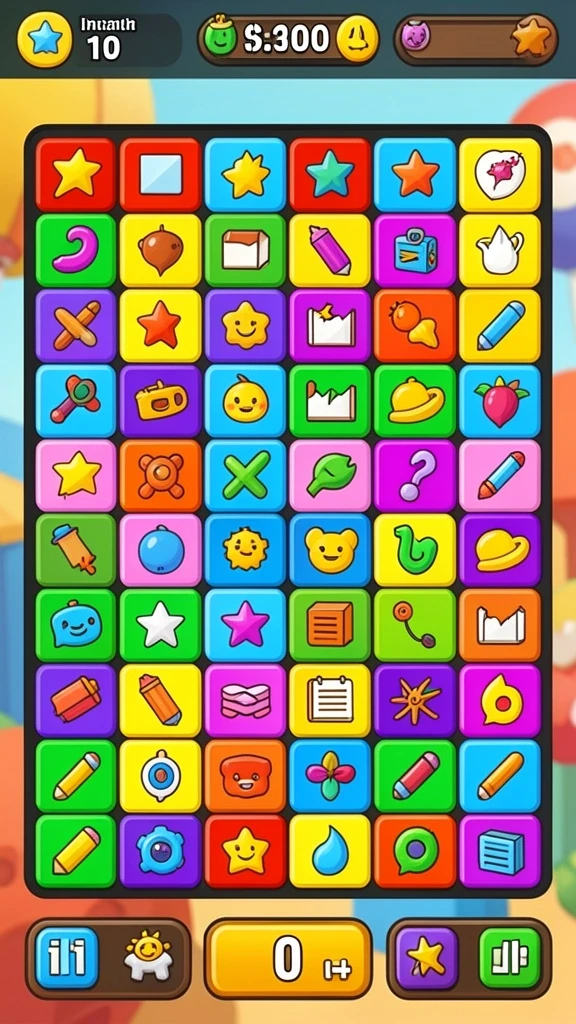Tap the blue tile with yellow bear face
Screen dimensions: 576x1024
(330, 550)
